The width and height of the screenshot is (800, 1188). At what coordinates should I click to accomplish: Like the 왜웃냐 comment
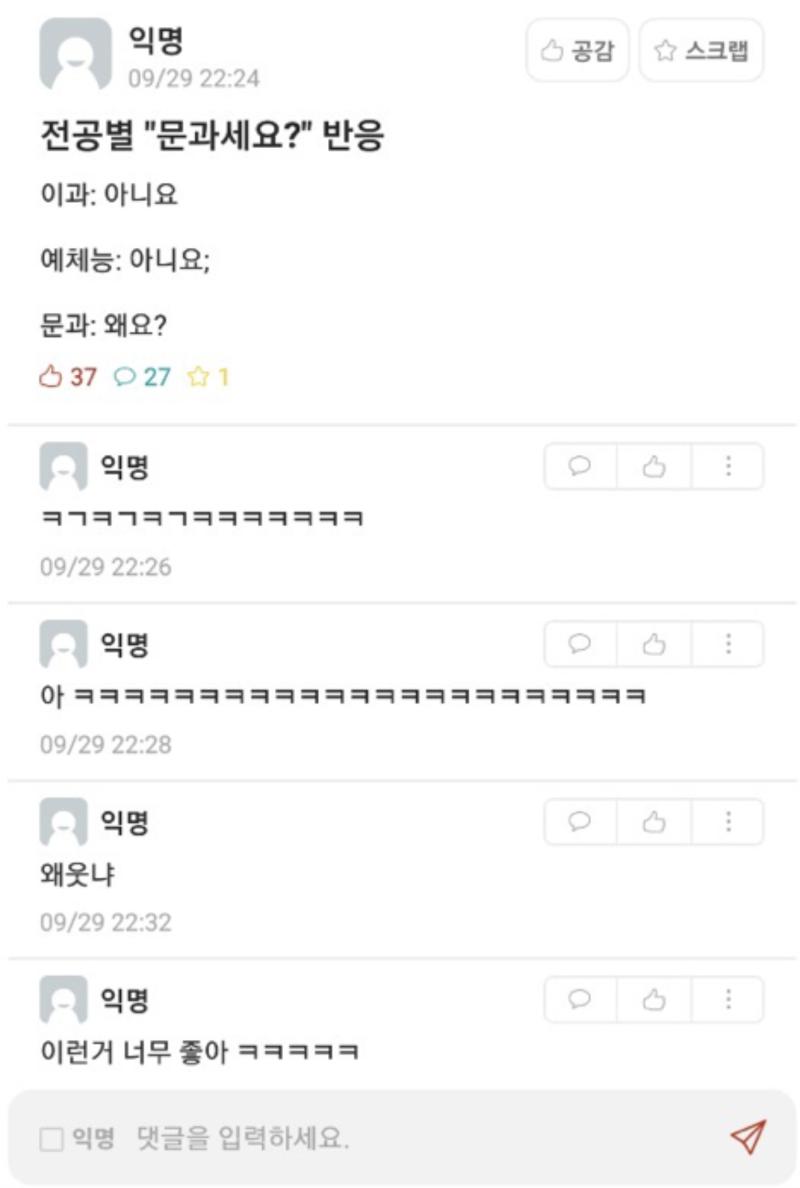[x=654, y=822]
